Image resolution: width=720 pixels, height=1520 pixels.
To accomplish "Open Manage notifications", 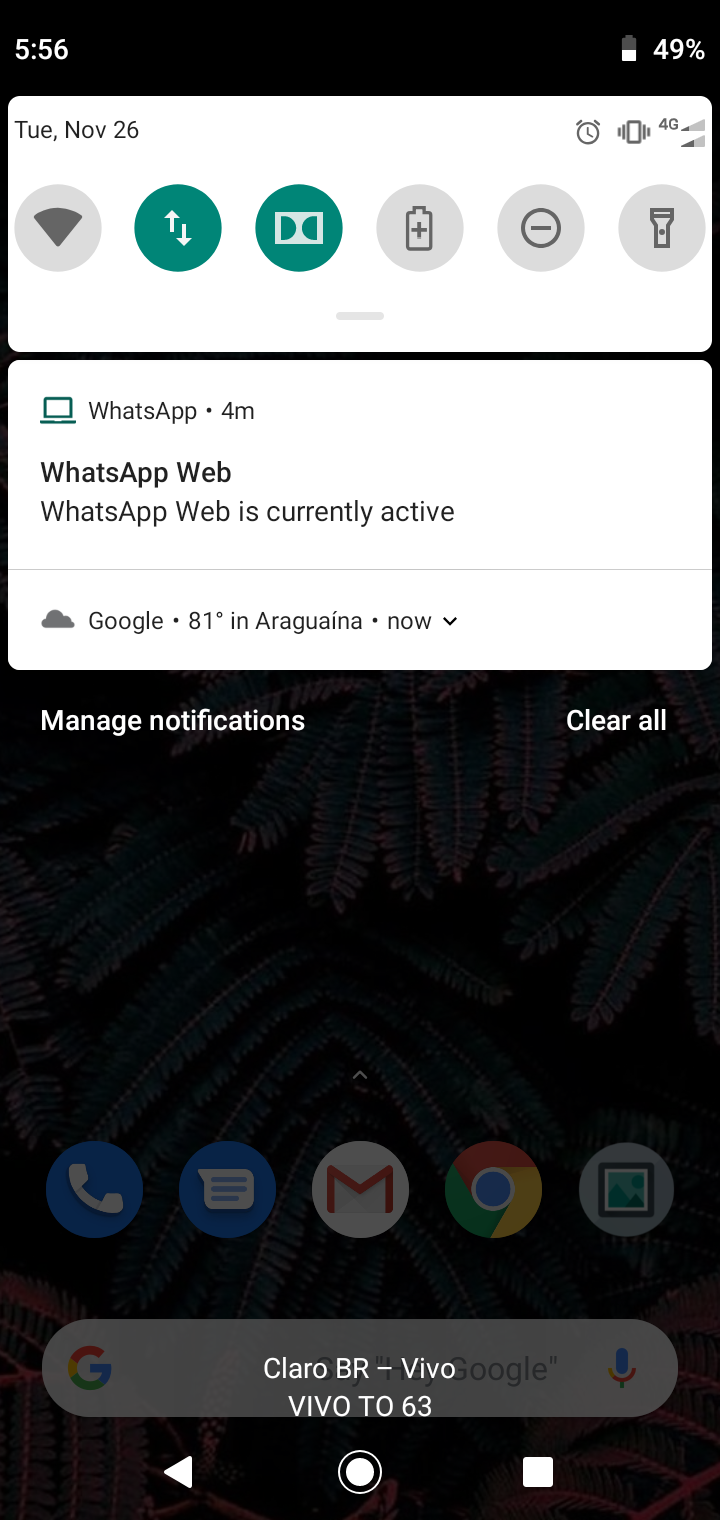I will coord(173,721).
